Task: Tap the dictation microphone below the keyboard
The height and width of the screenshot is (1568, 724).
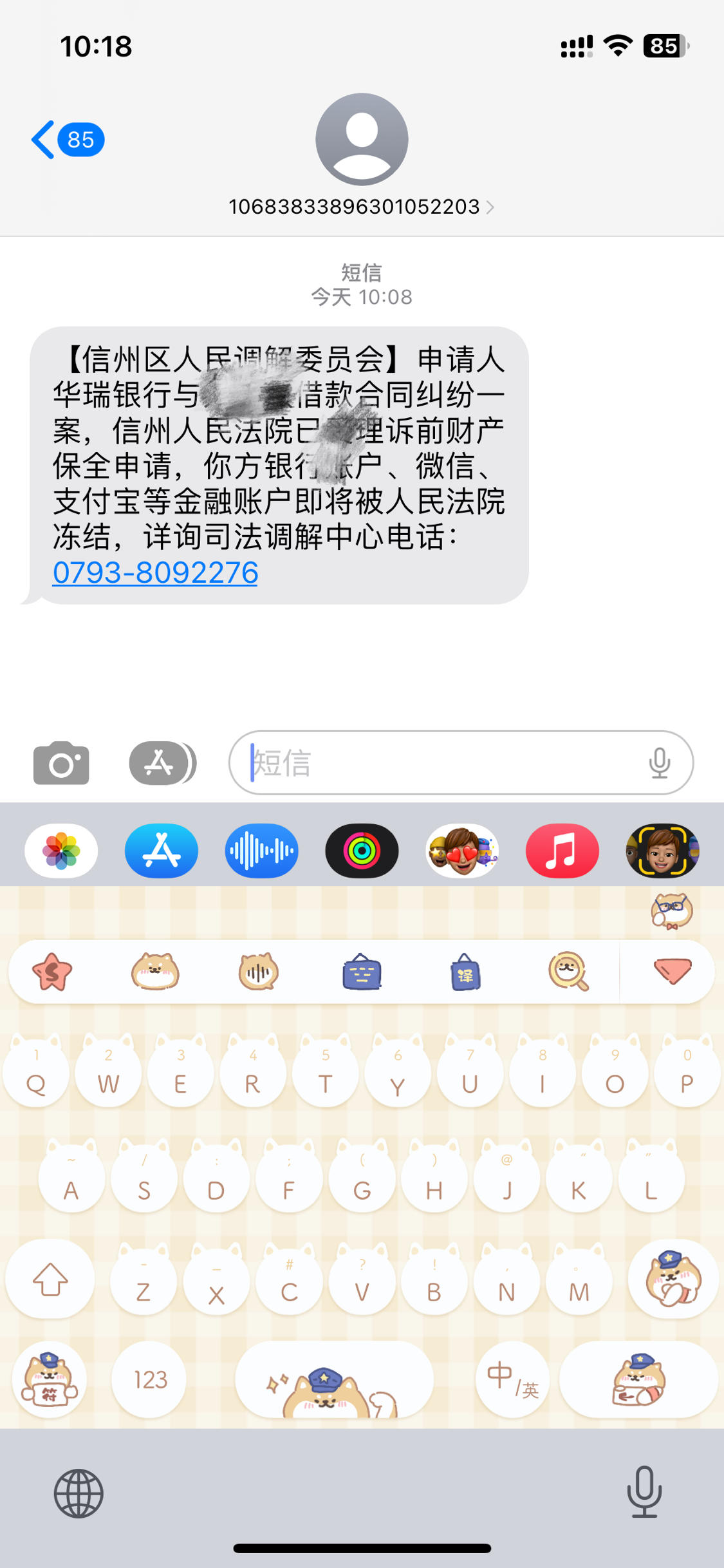Action: tap(644, 1494)
